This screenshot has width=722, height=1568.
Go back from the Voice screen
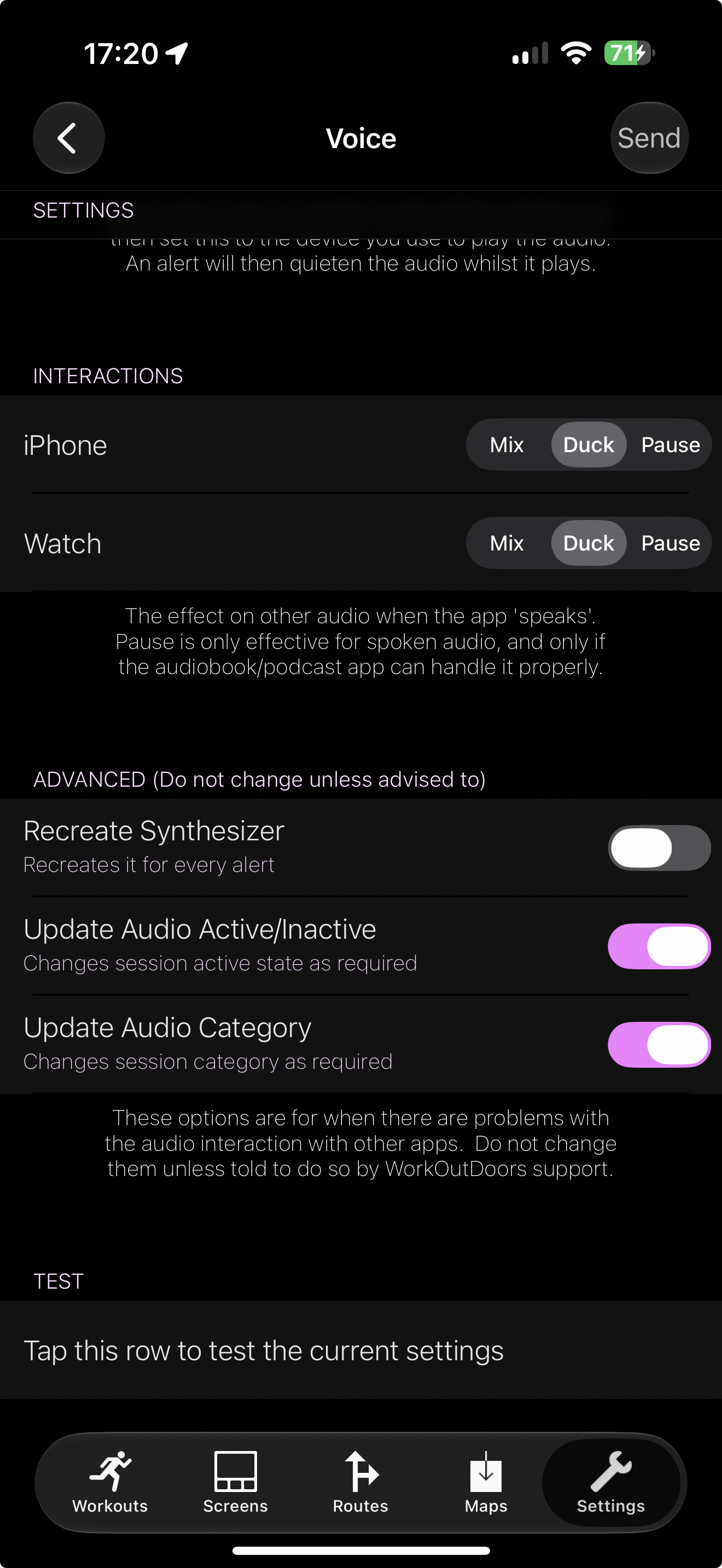click(69, 138)
